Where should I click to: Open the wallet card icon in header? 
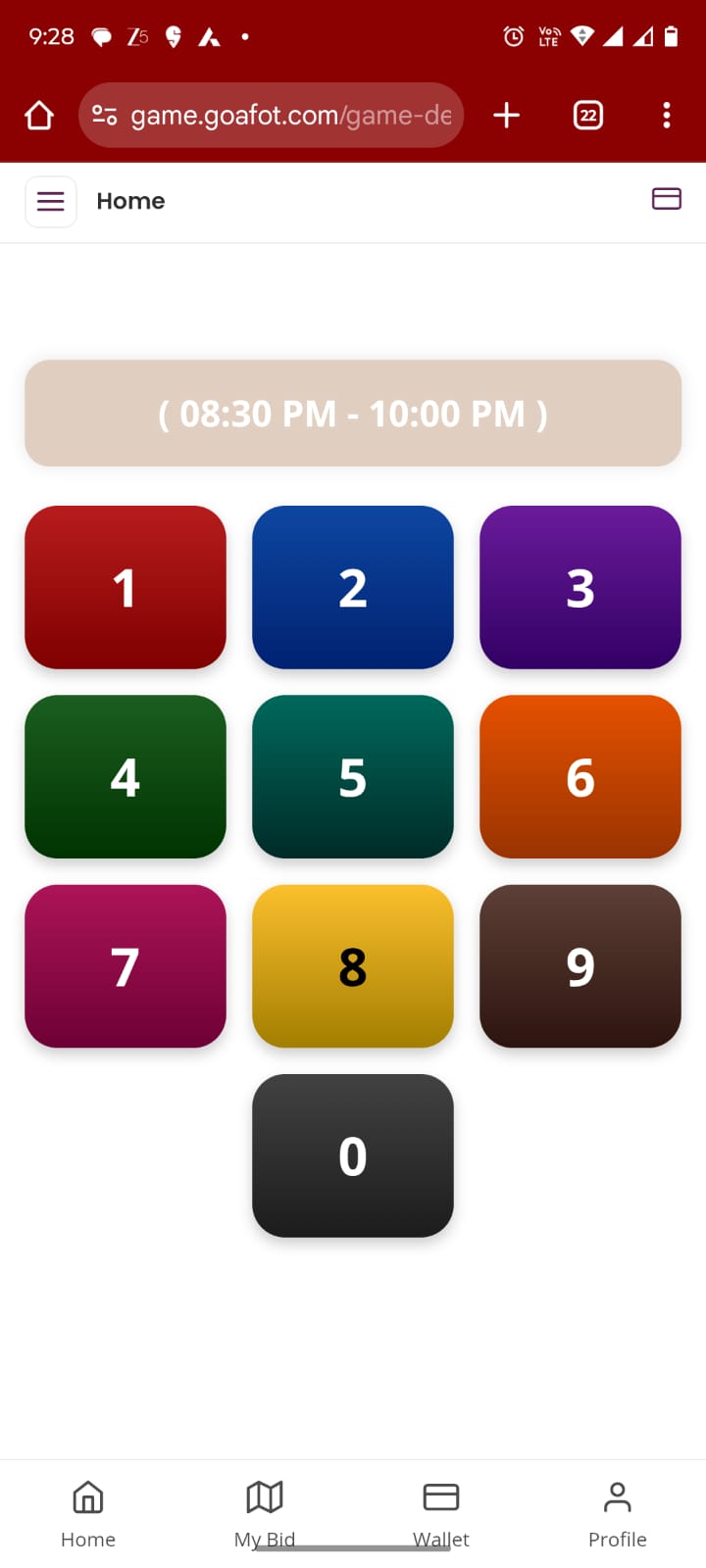[666, 199]
